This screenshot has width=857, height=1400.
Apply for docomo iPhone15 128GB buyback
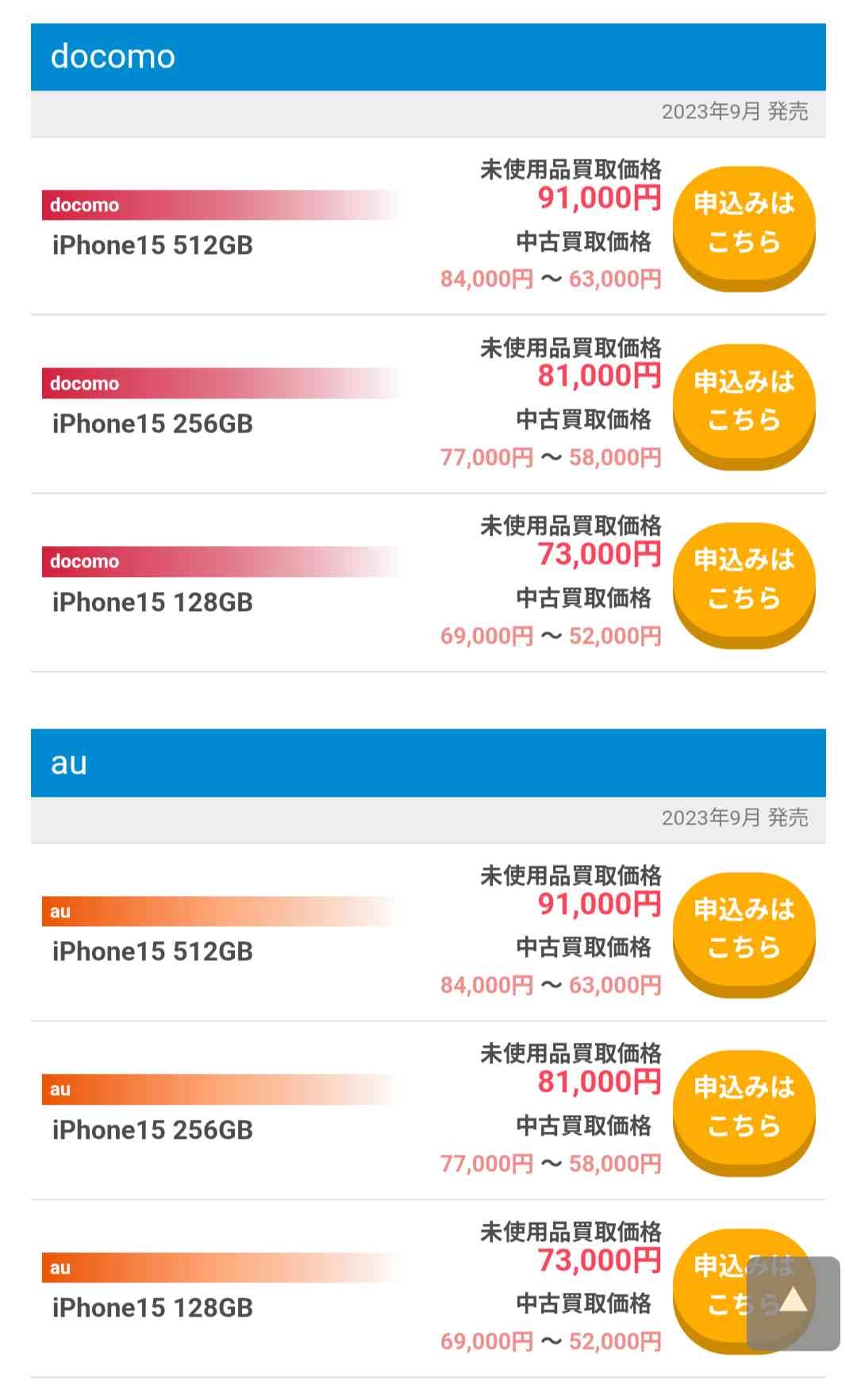point(744,581)
